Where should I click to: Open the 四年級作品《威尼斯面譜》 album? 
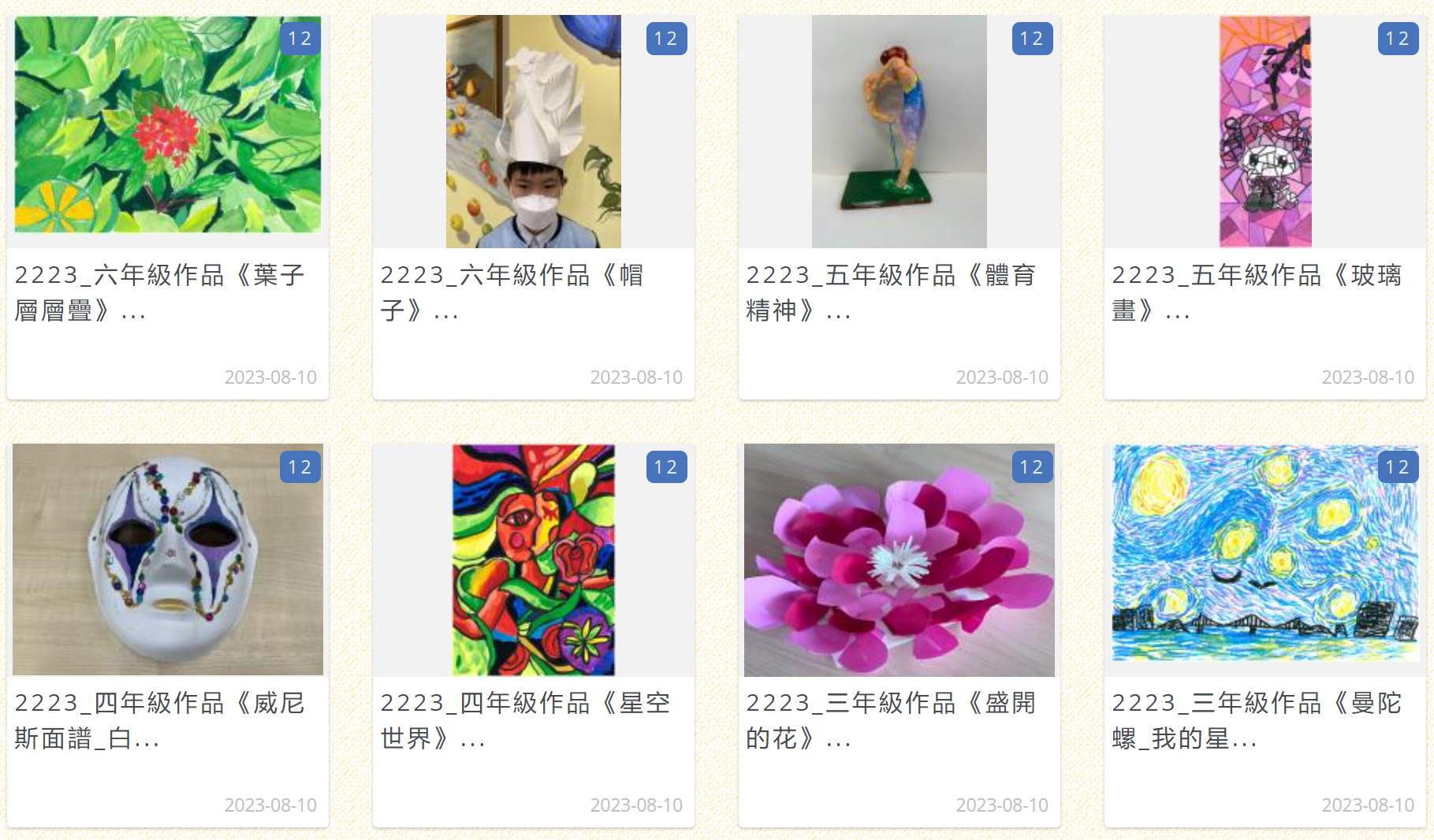pyautogui.click(x=167, y=559)
